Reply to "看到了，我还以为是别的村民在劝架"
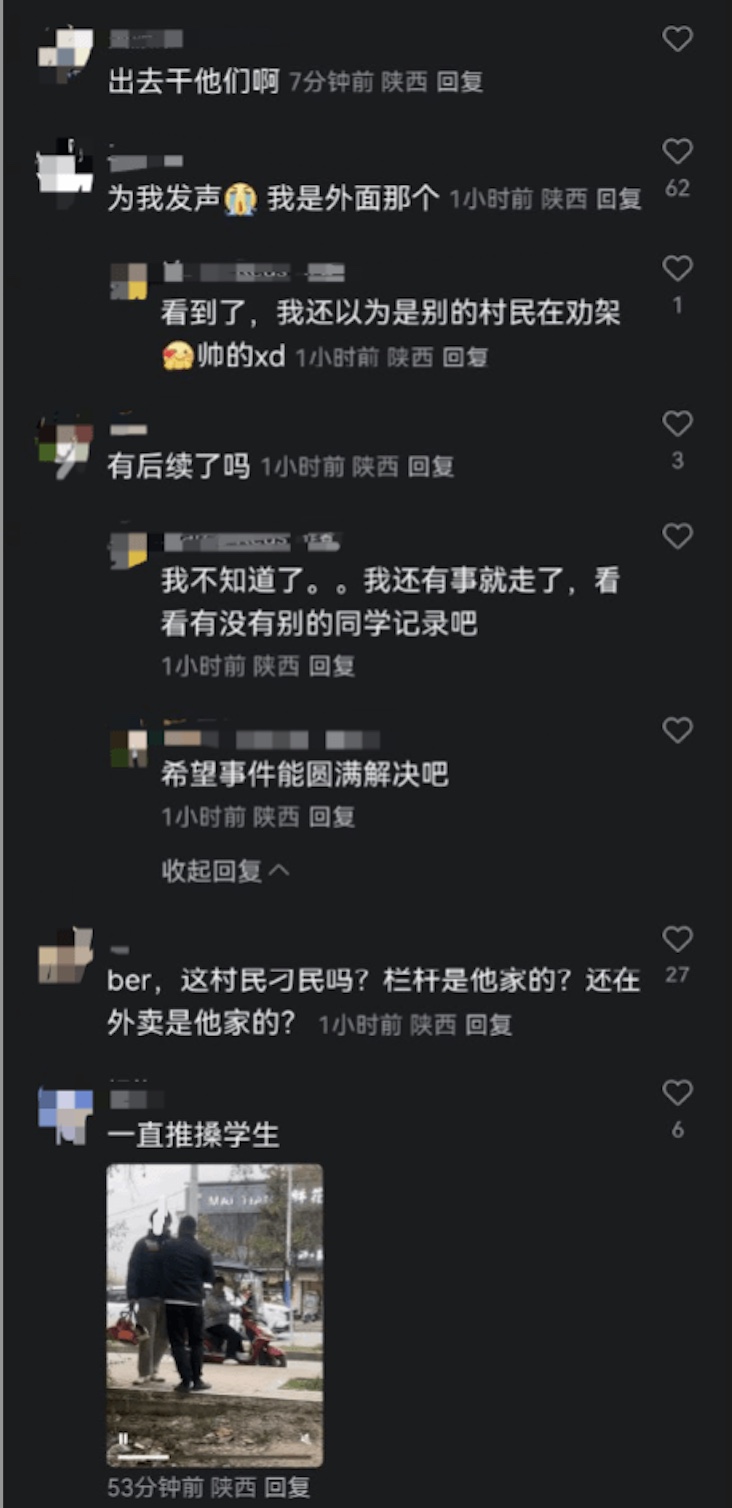This screenshot has height=1508, width=732. tap(465, 357)
